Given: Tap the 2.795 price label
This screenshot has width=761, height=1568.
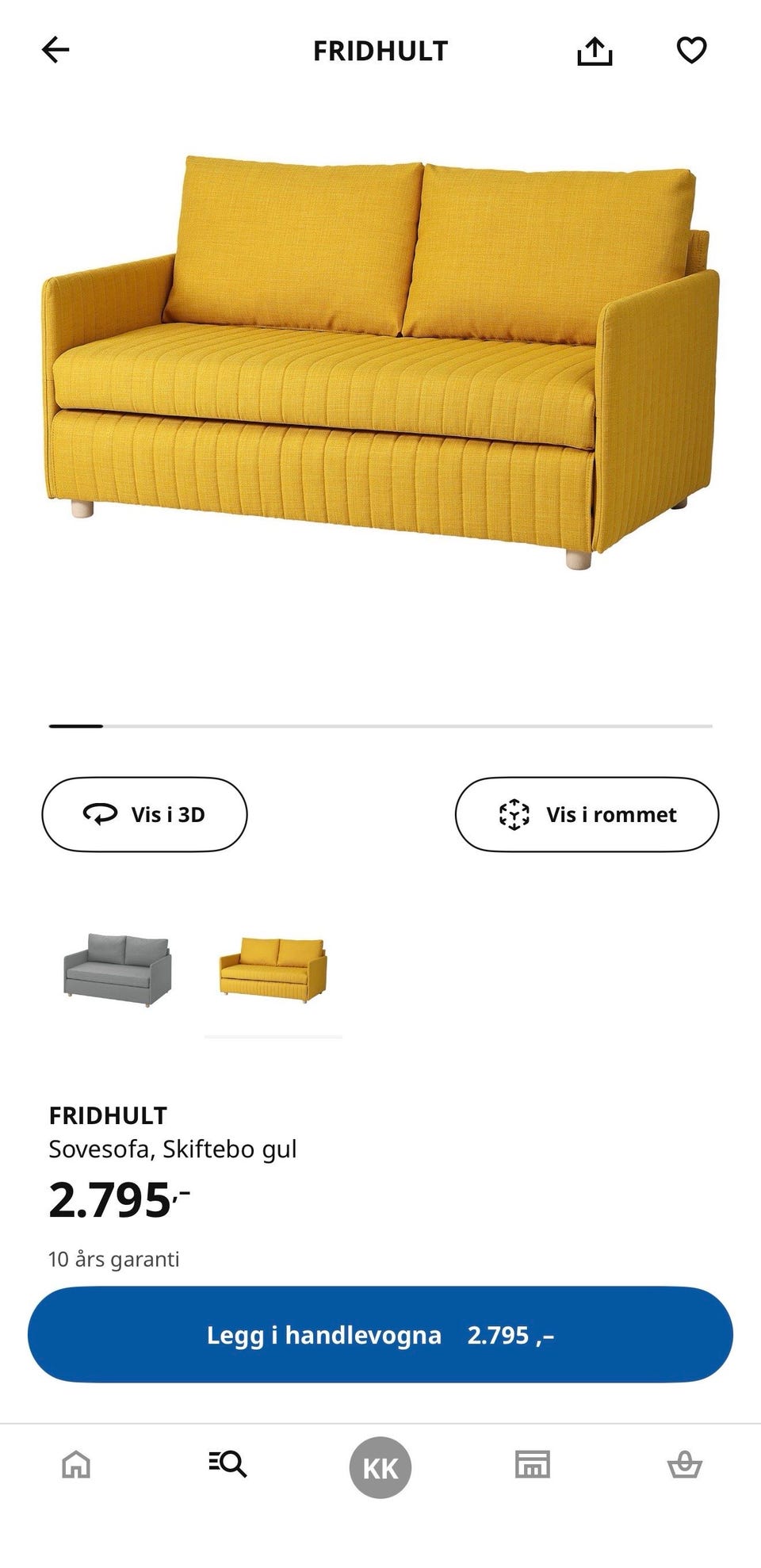Looking at the screenshot, I should [x=115, y=1199].
